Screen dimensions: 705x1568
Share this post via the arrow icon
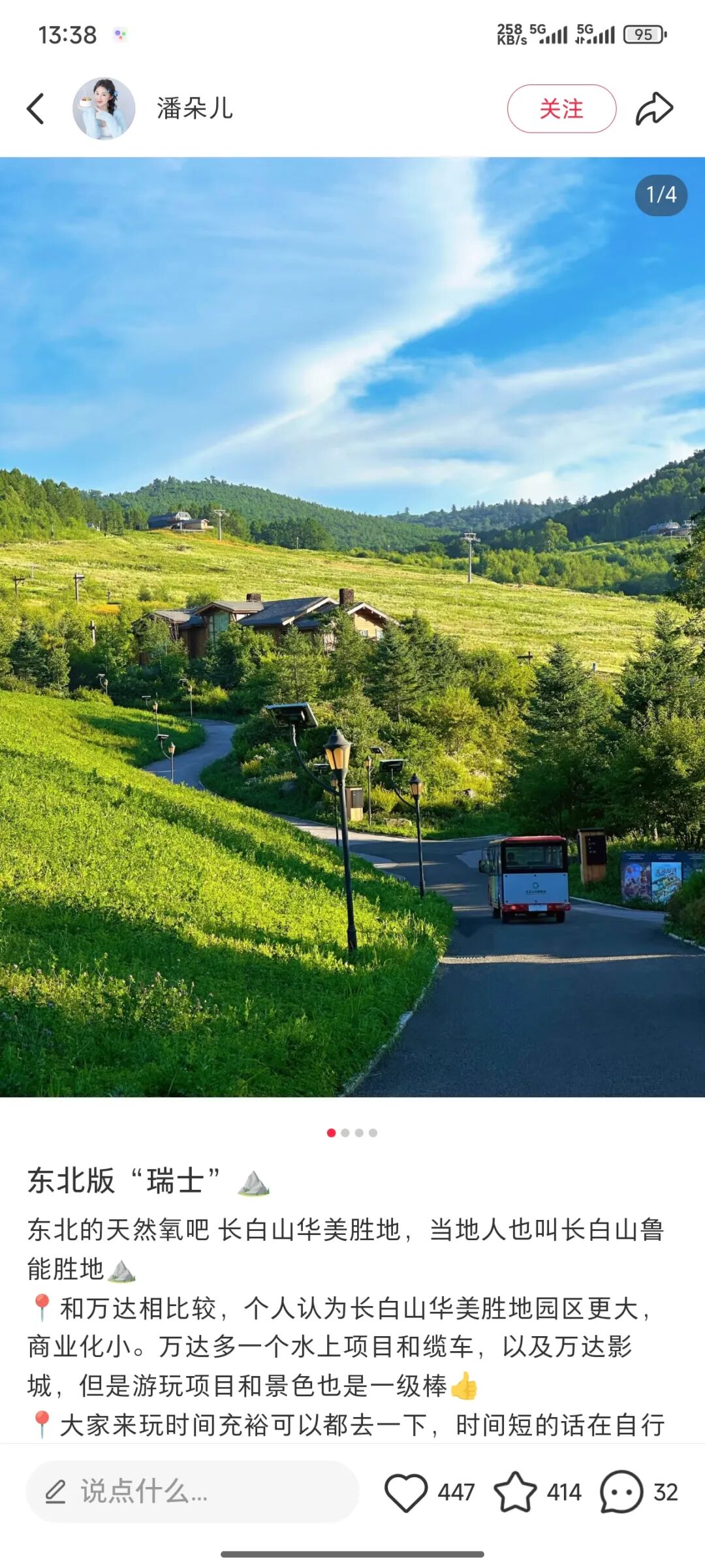[x=654, y=108]
